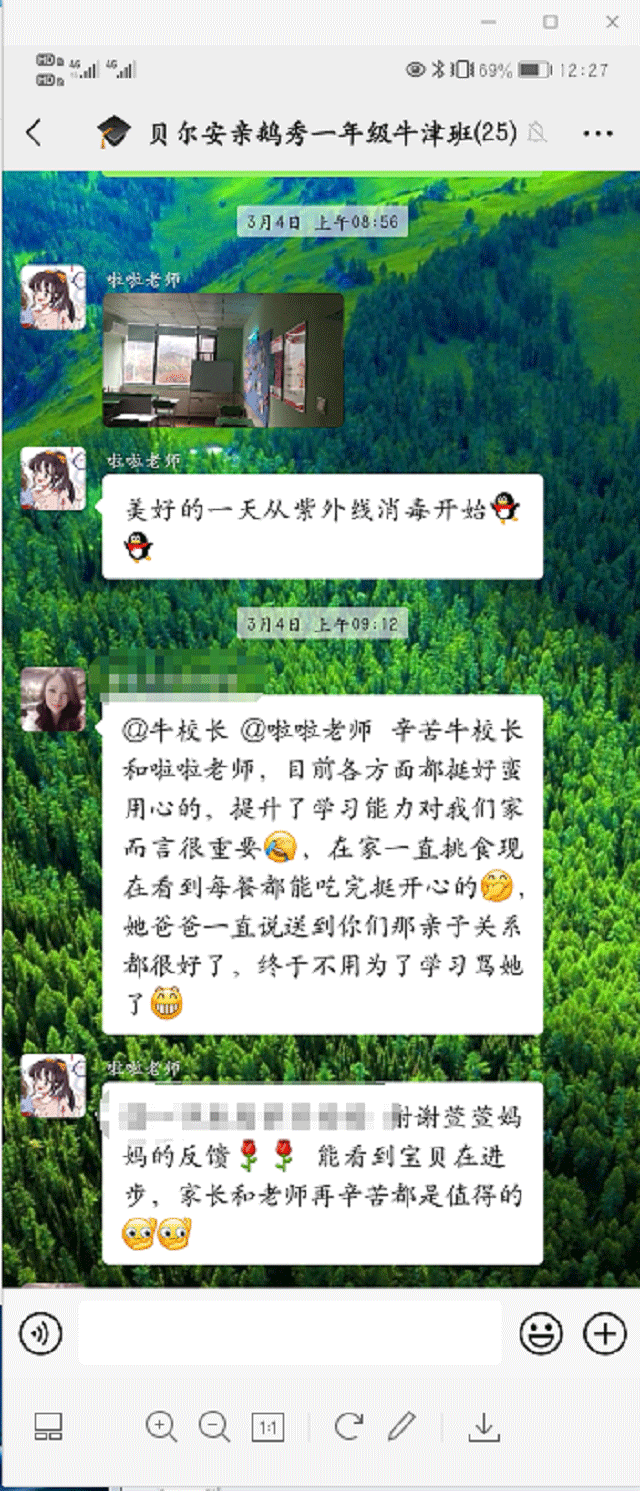
Task: Close the viewer window
Action: [x=612, y=21]
